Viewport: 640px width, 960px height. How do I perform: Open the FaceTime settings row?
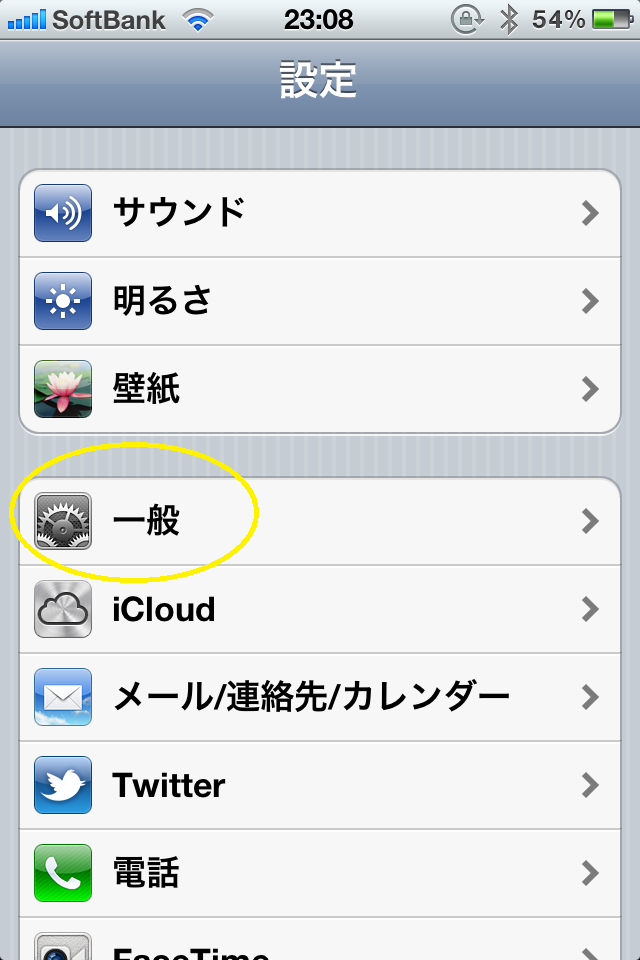[320, 945]
